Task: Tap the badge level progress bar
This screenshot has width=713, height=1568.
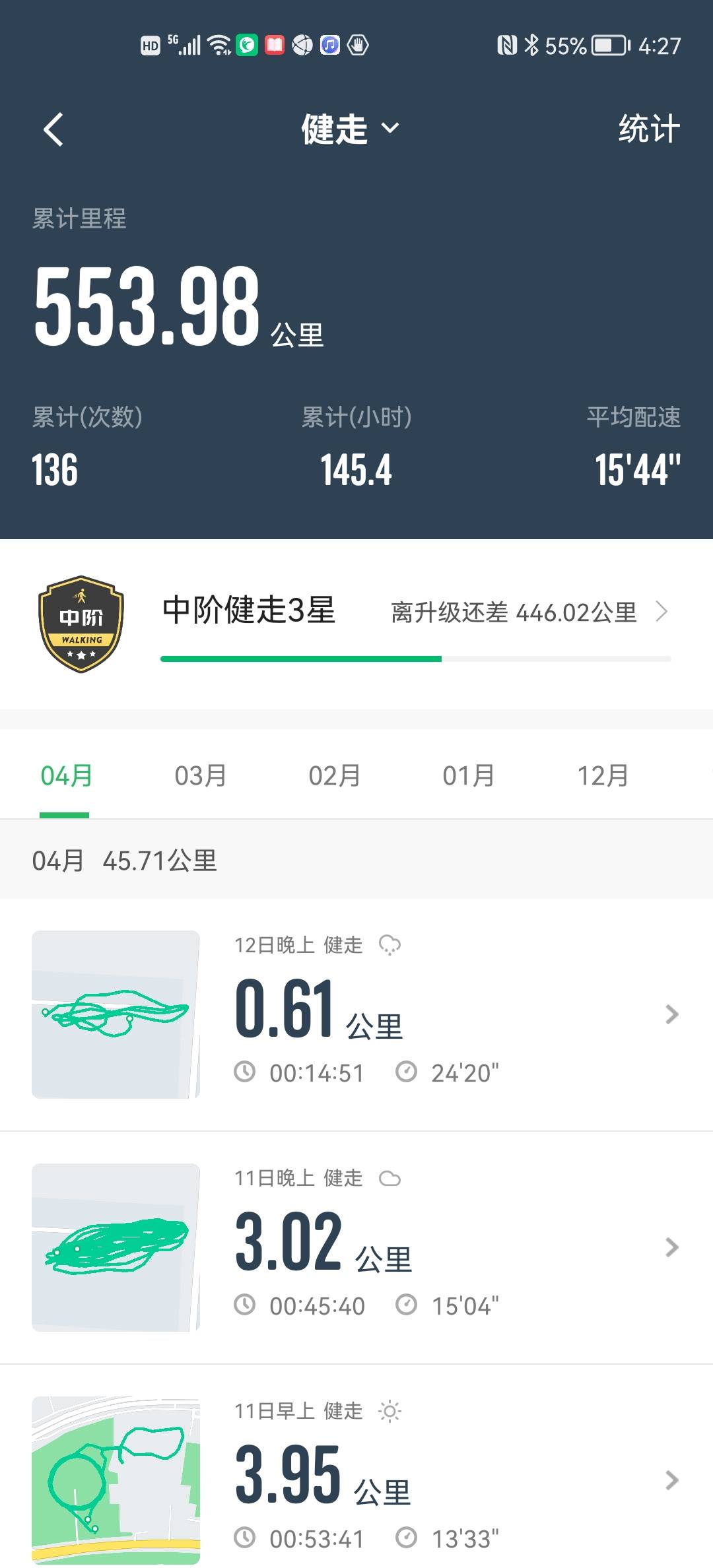Action: [x=416, y=658]
